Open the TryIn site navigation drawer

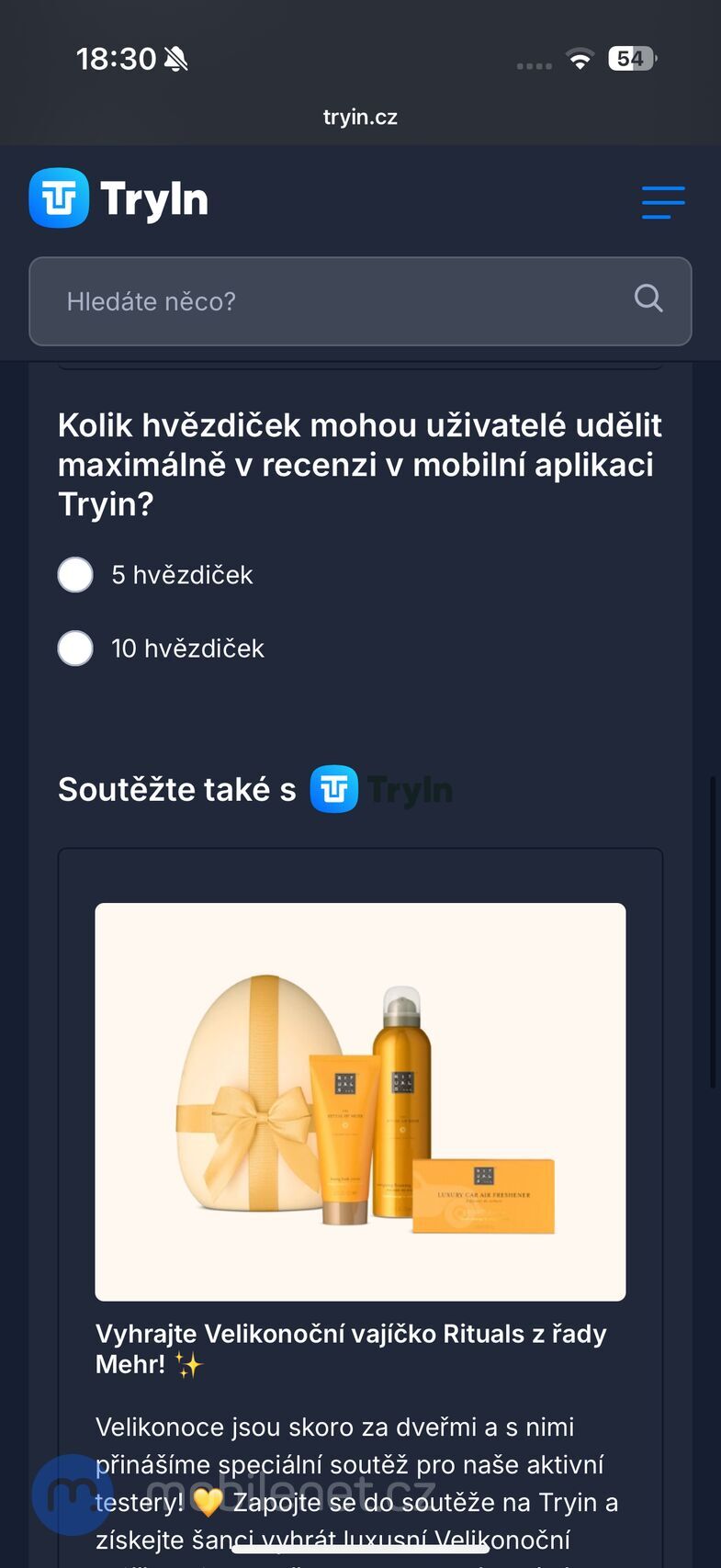(662, 202)
